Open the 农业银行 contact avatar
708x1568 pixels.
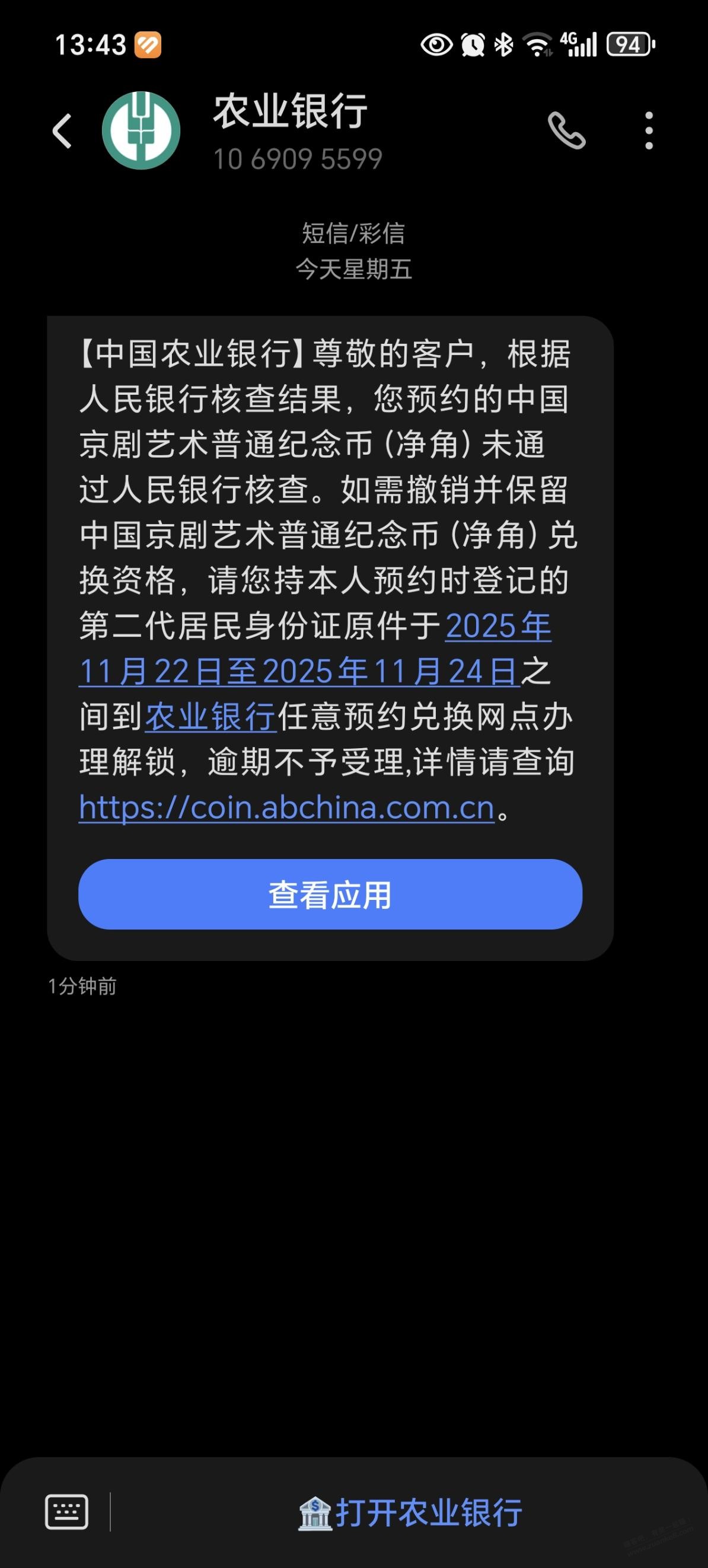[x=141, y=130]
